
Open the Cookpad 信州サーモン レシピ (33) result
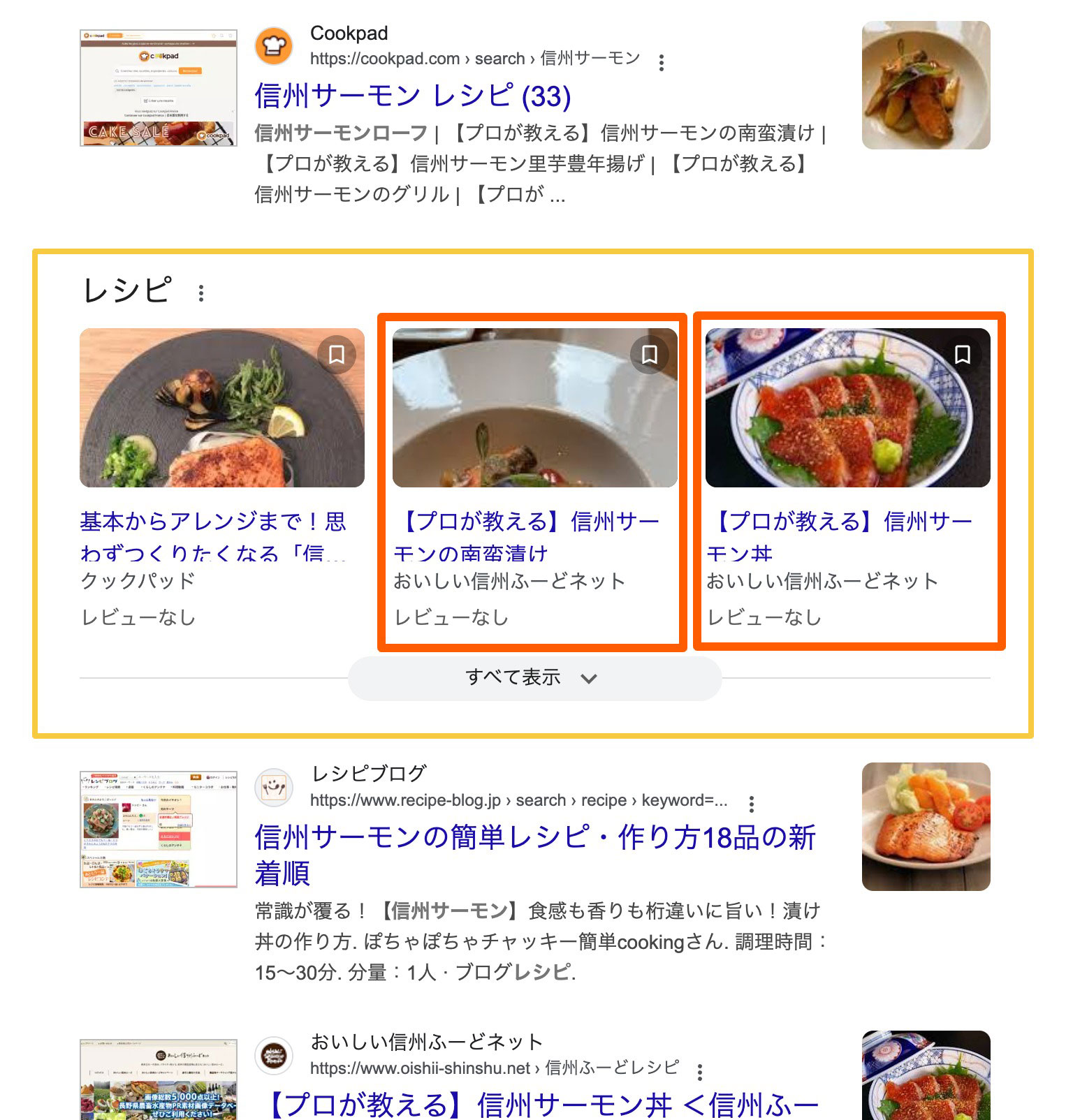click(412, 96)
